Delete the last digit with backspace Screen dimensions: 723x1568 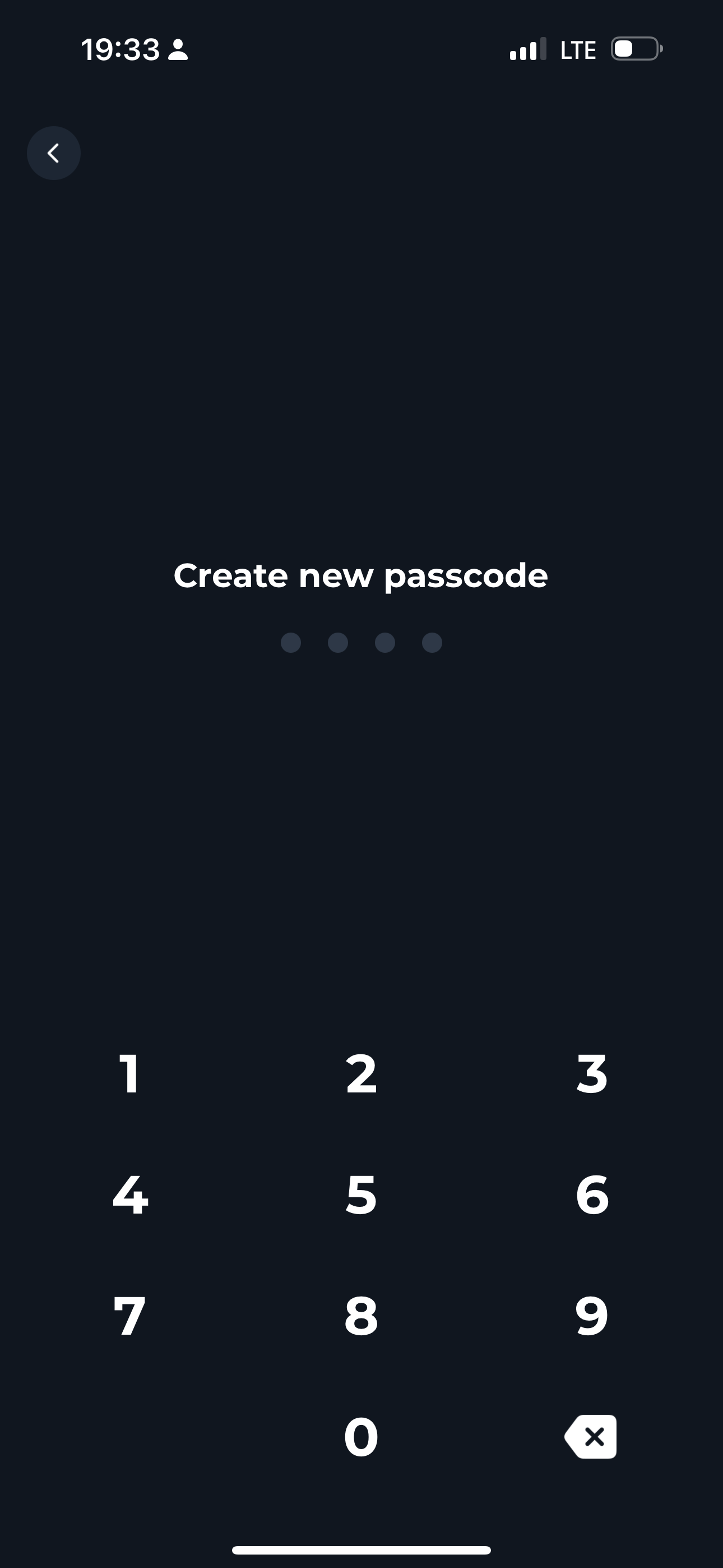[591, 1437]
